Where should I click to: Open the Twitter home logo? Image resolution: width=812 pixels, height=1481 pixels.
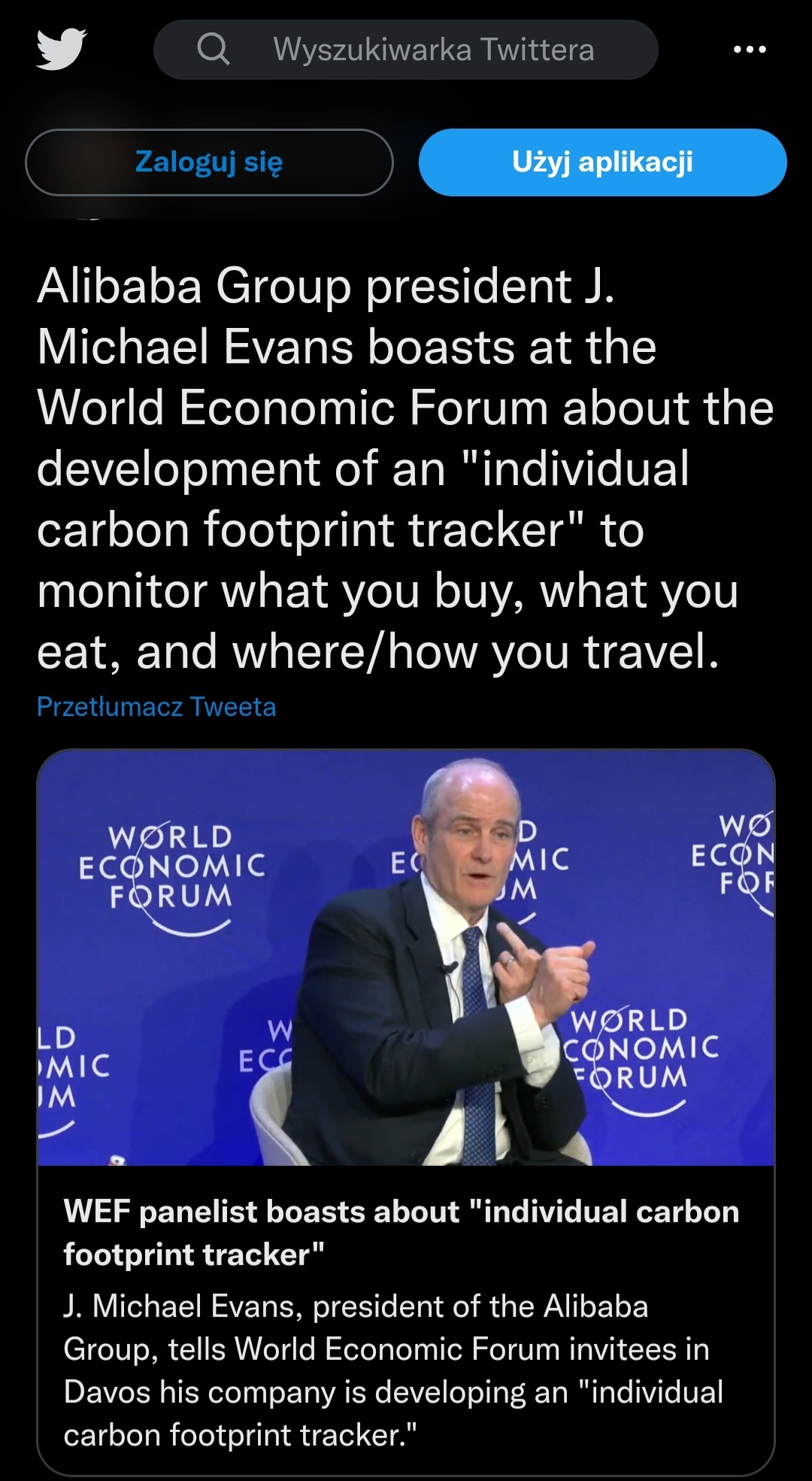pos(61,49)
